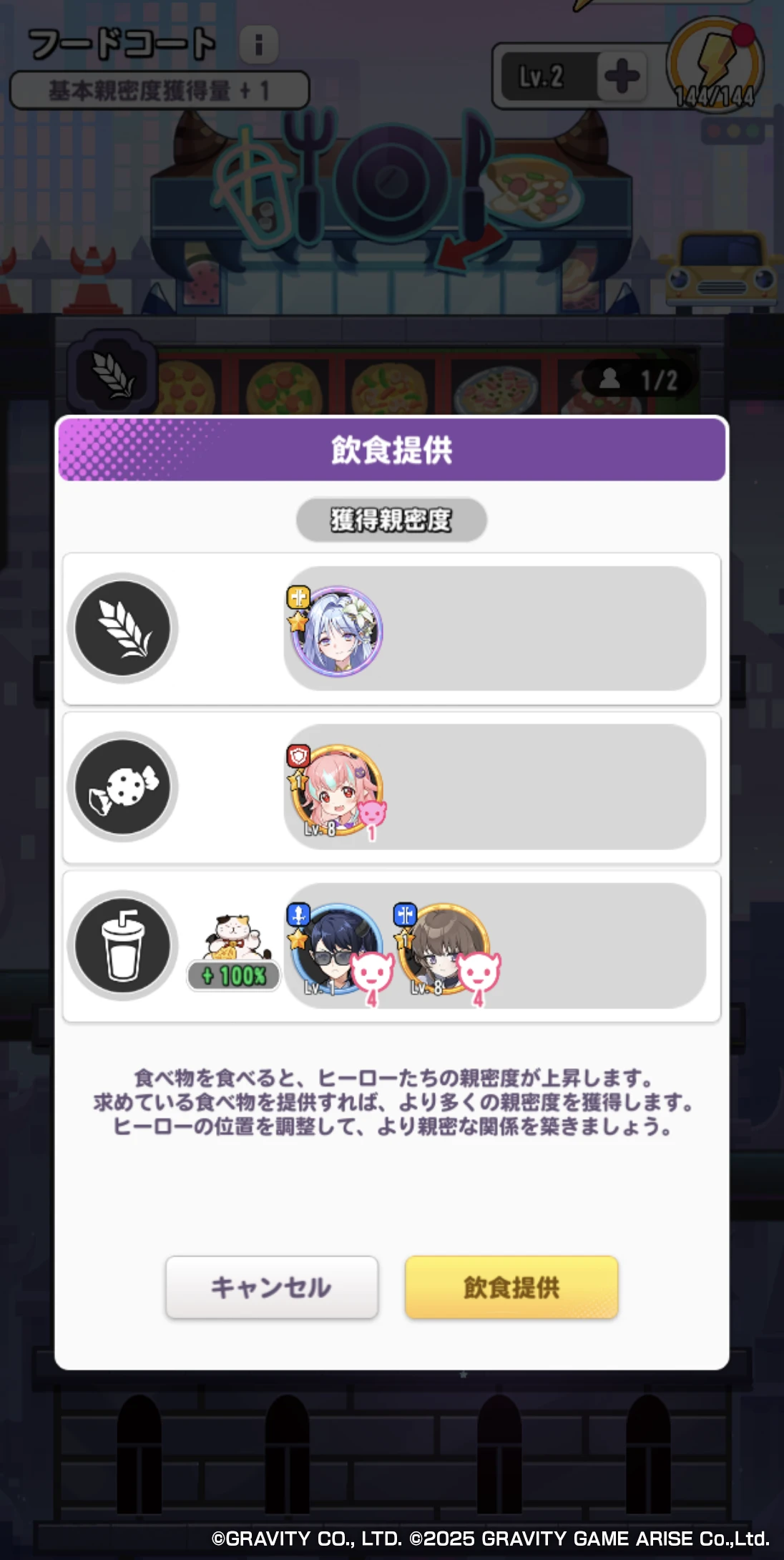Open the フードコート info icon

tap(258, 44)
